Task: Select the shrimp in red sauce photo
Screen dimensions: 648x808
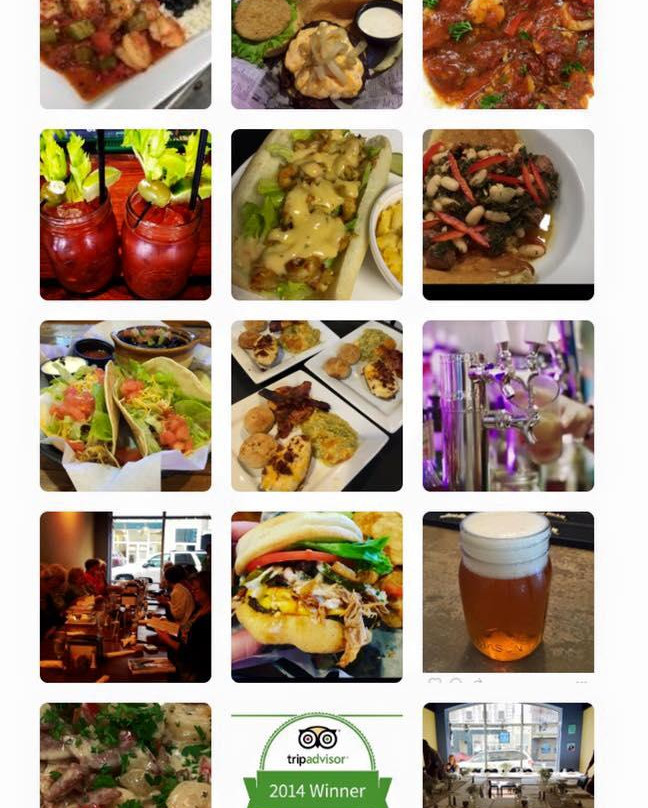Action: click(x=508, y=53)
